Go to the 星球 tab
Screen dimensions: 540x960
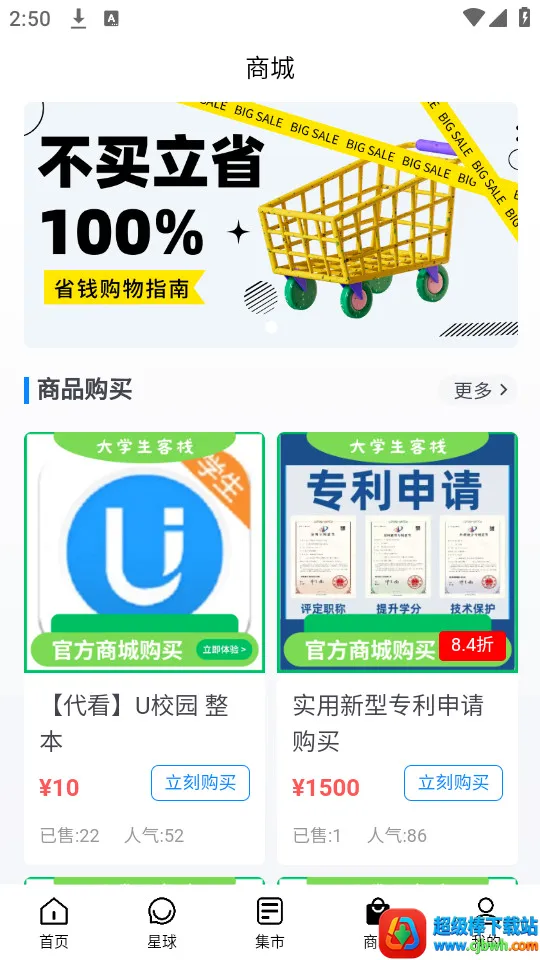[x=162, y=923]
